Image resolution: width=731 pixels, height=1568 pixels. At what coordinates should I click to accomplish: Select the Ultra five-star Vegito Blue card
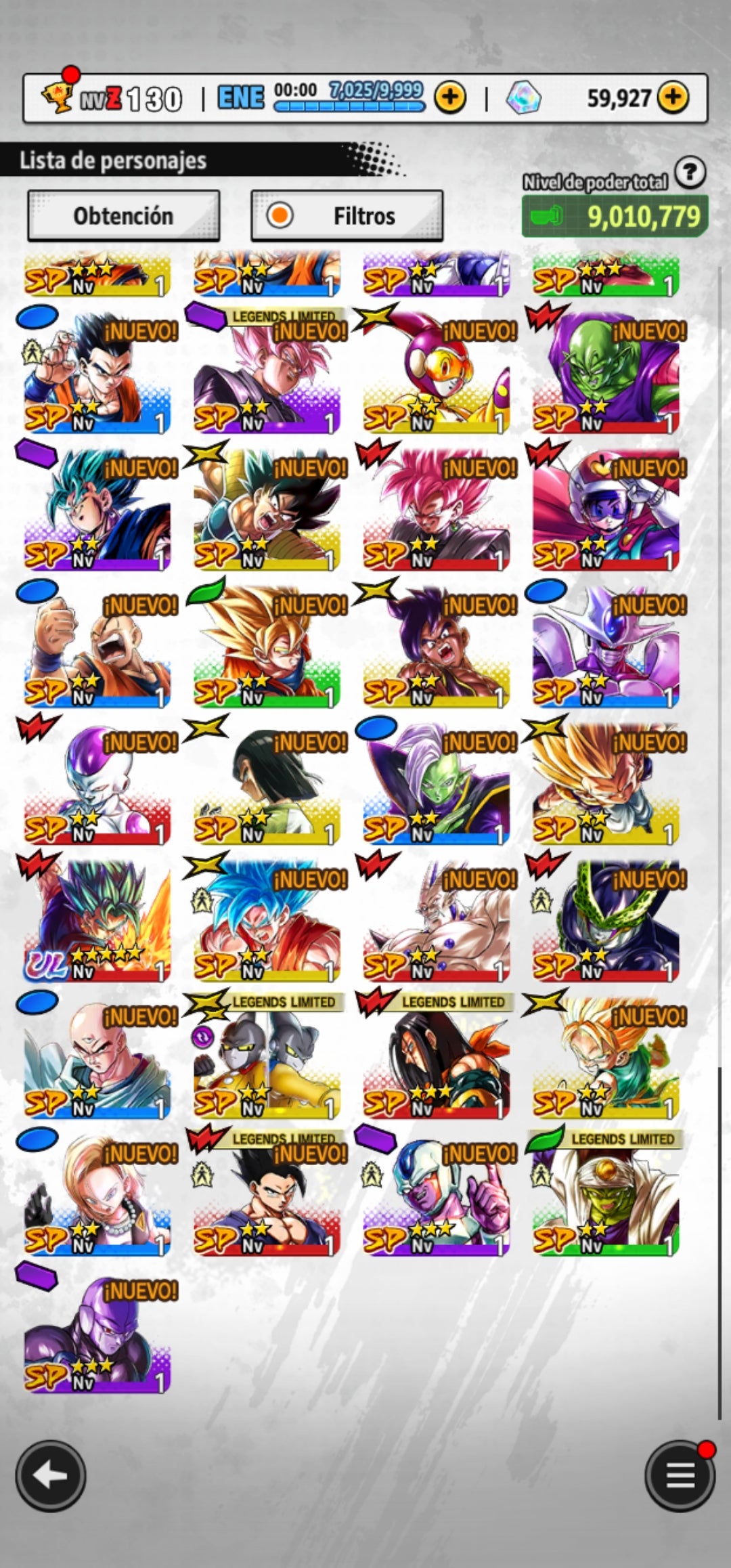click(x=97, y=919)
